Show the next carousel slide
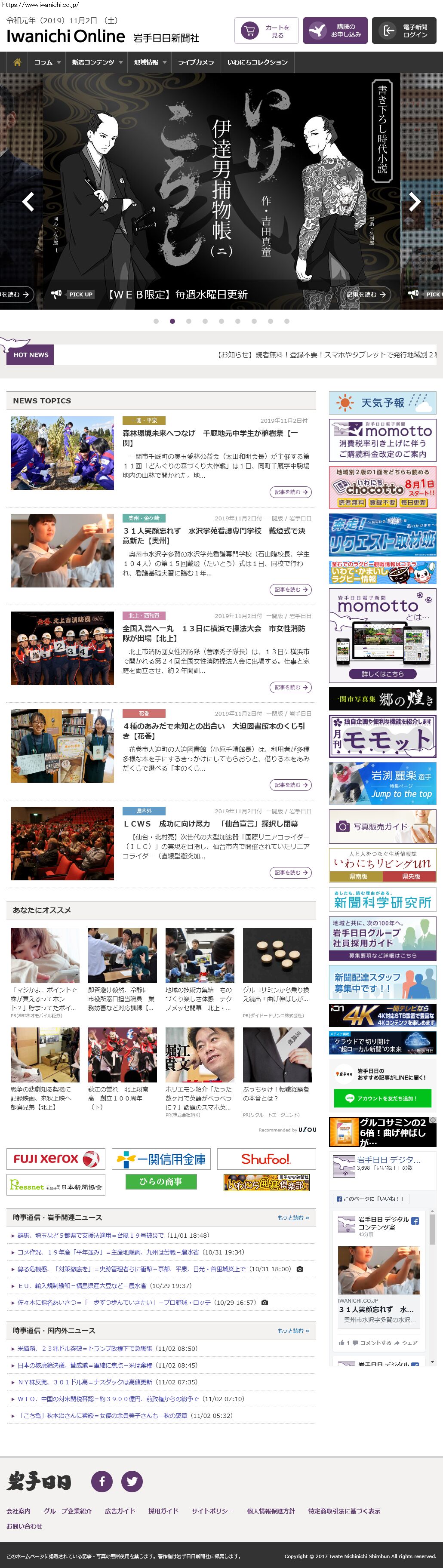The height and width of the screenshot is (1568, 443). point(415,201)
